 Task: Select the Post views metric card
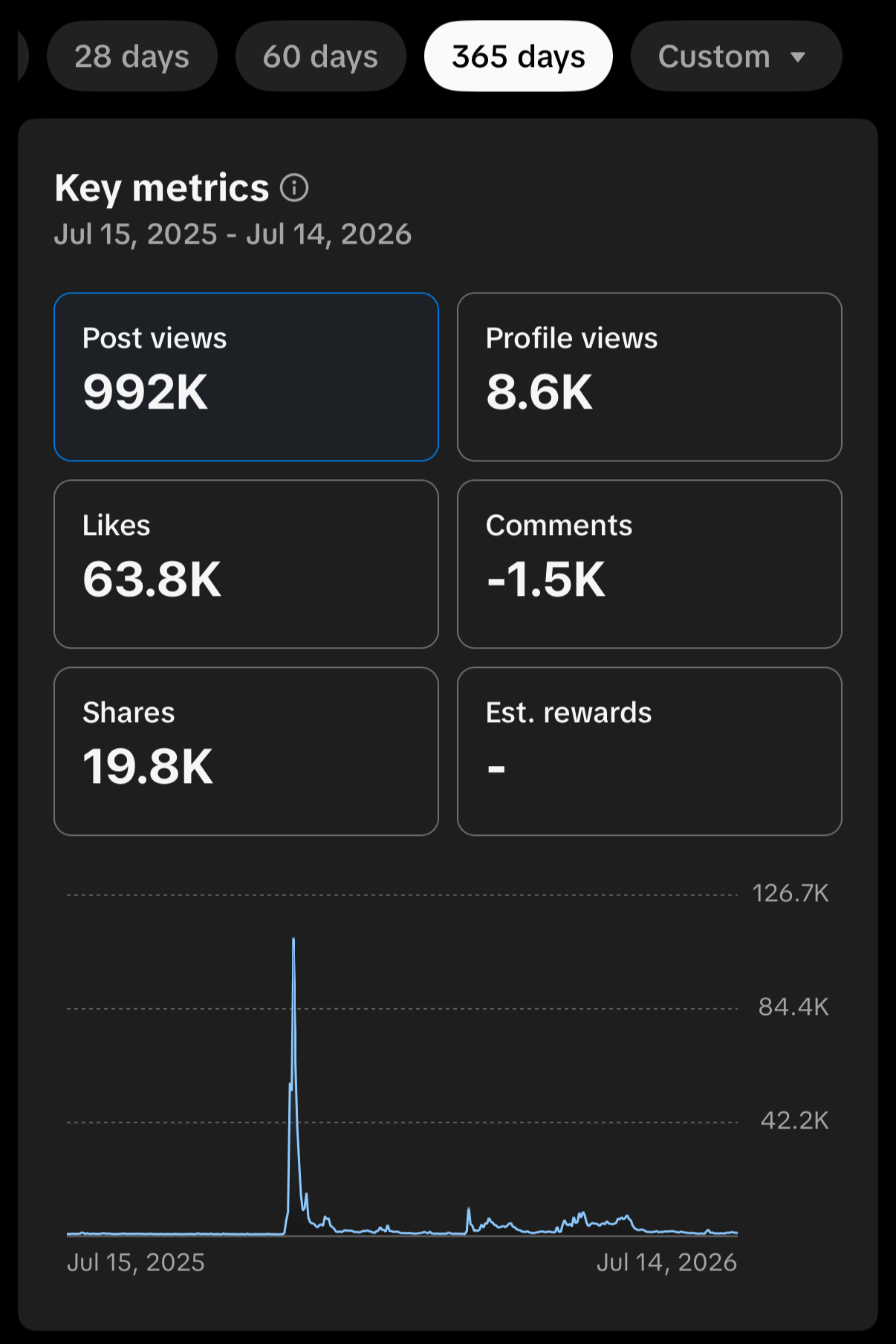[x=246, y=377]
